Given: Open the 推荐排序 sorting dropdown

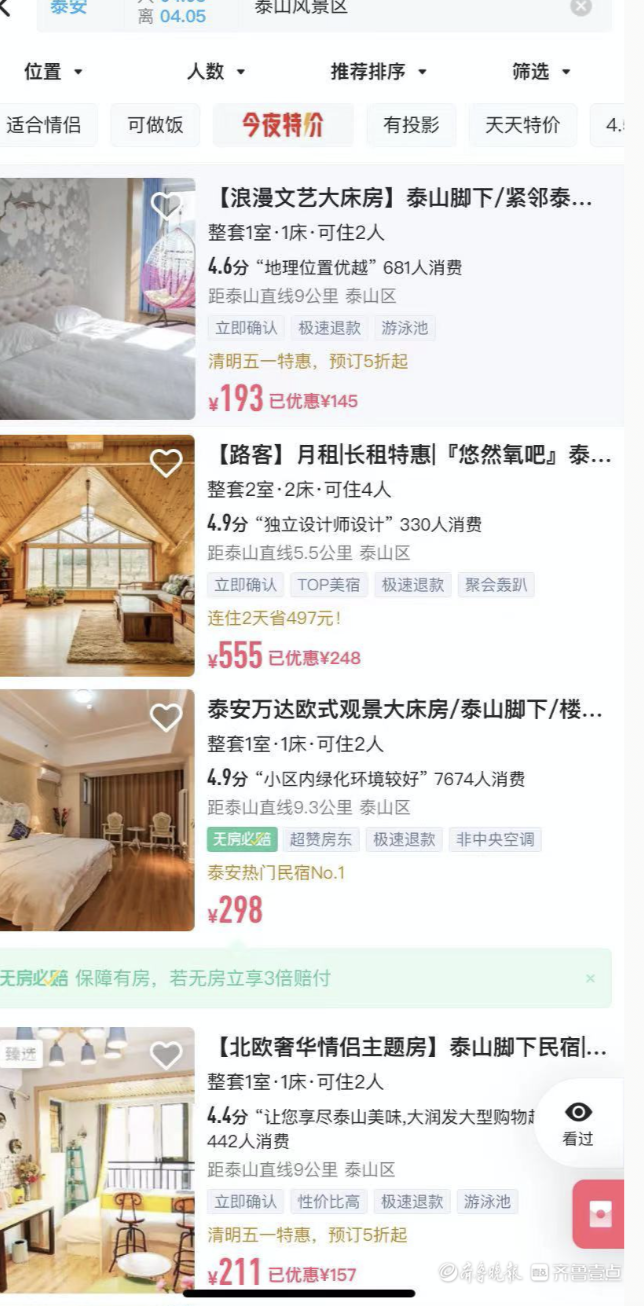Looking at the screenshot, I should 378,72.
